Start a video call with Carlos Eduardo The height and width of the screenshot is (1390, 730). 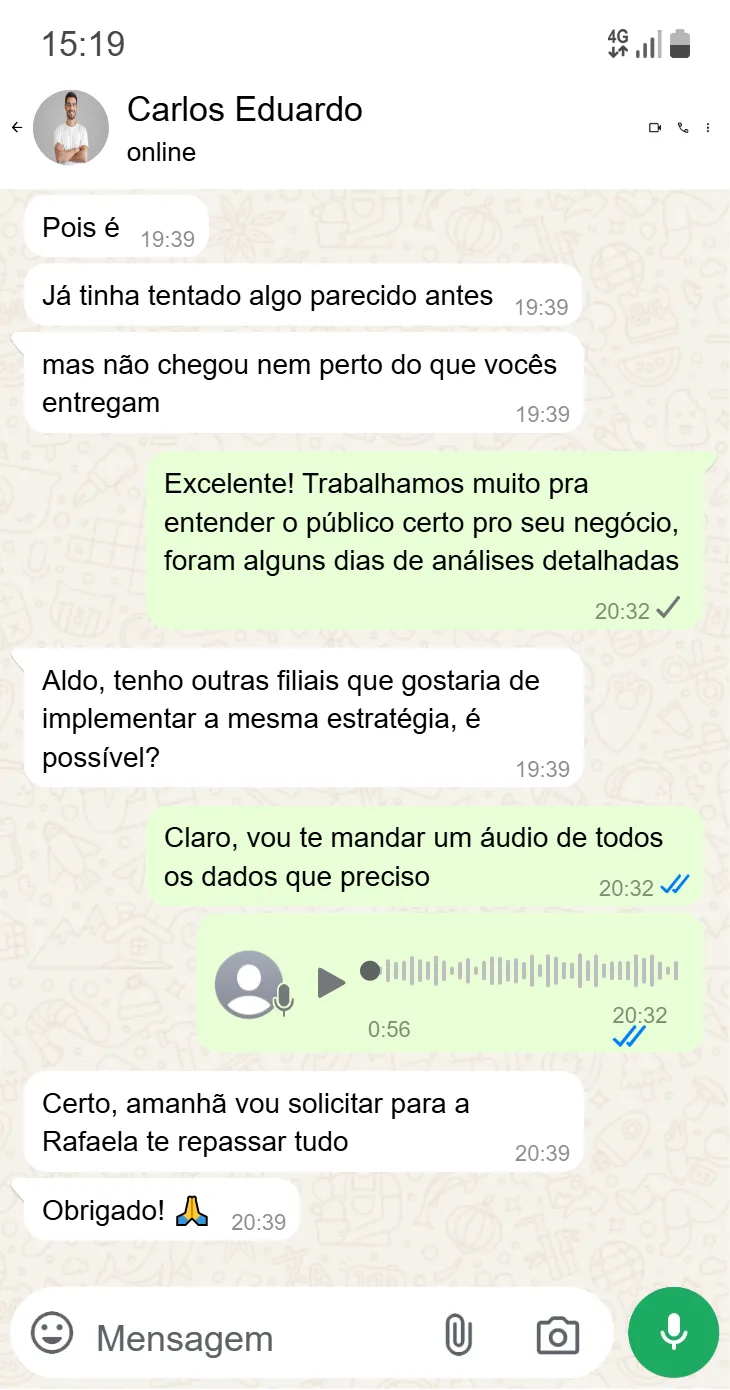(x=655, y=127)
